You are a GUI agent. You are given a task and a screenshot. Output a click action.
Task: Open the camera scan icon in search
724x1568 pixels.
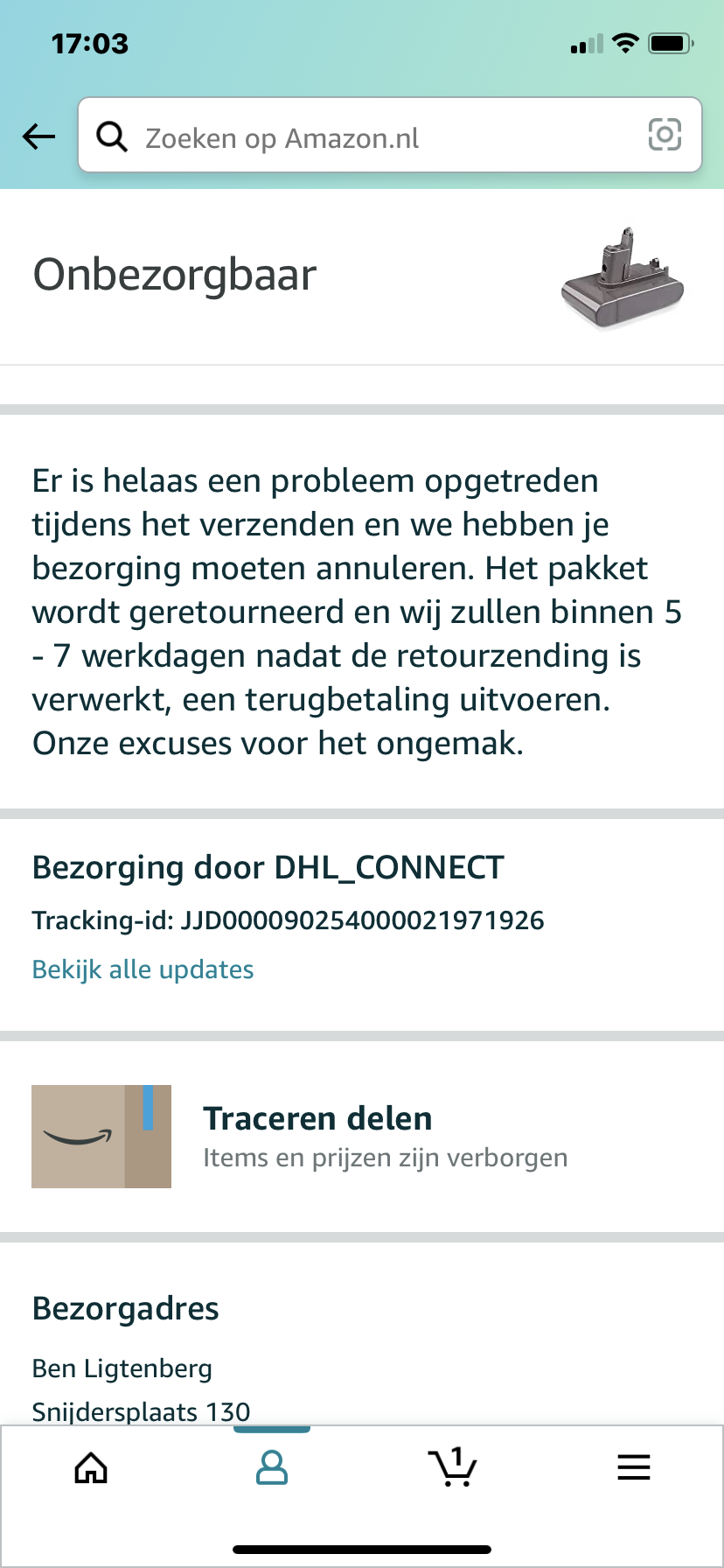click(665, 135)
